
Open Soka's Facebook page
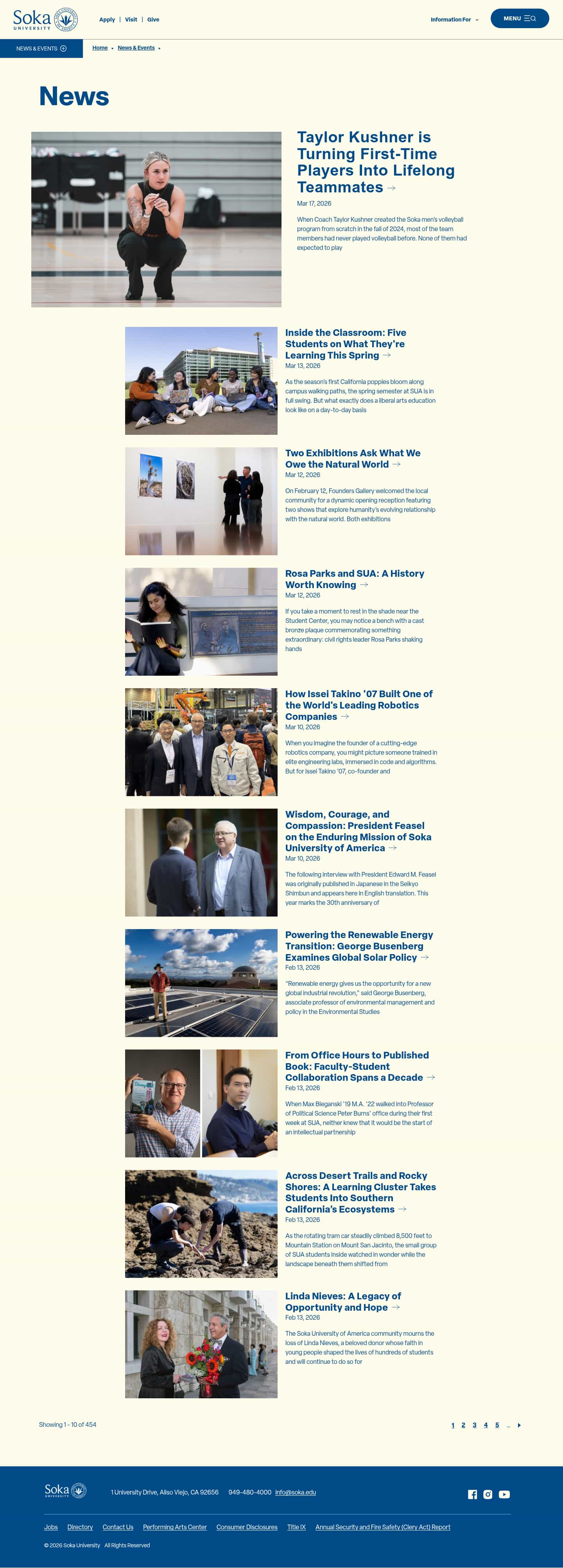472,1494
